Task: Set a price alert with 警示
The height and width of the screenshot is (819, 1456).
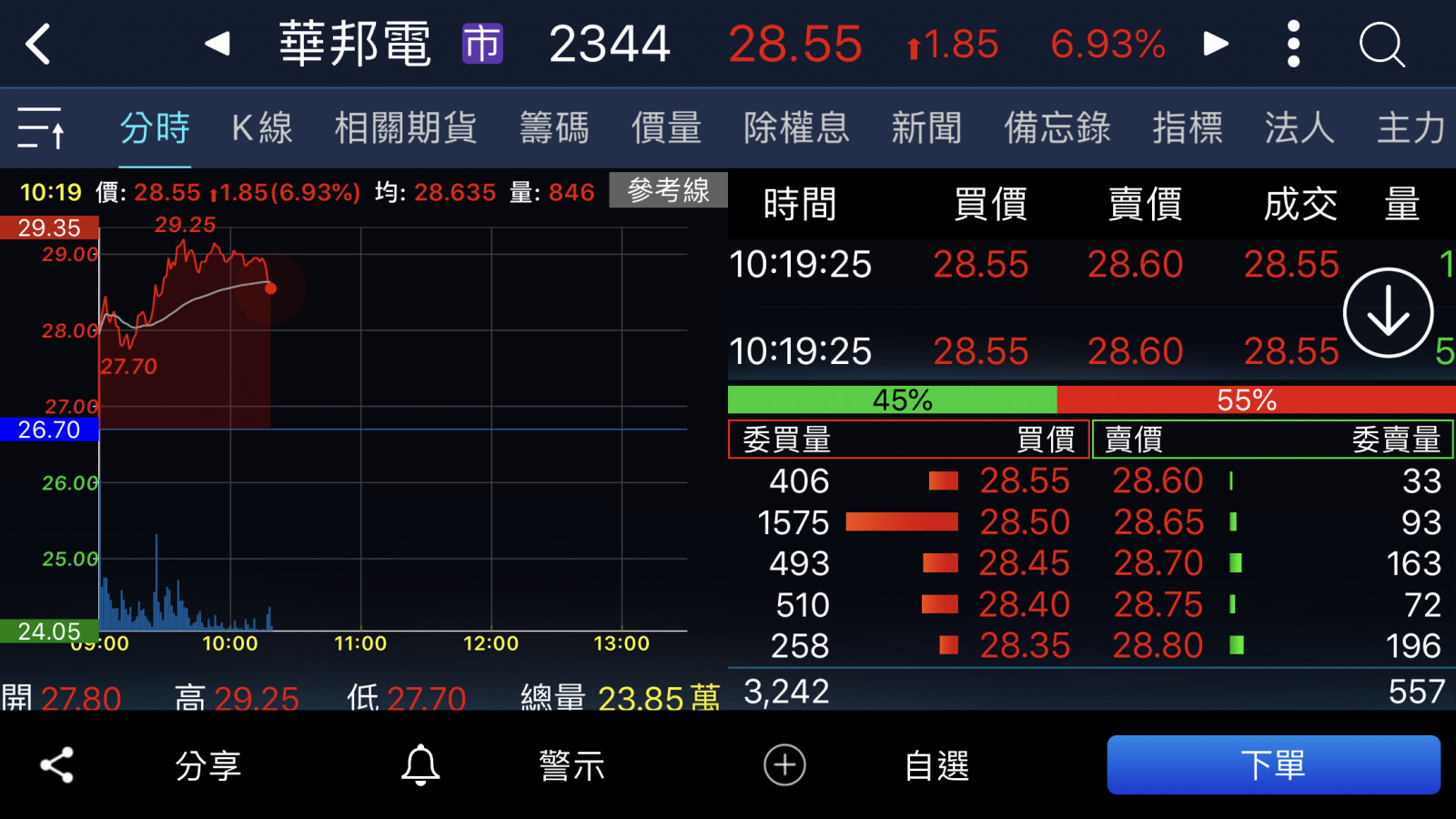Action: (x=571, y=765)
